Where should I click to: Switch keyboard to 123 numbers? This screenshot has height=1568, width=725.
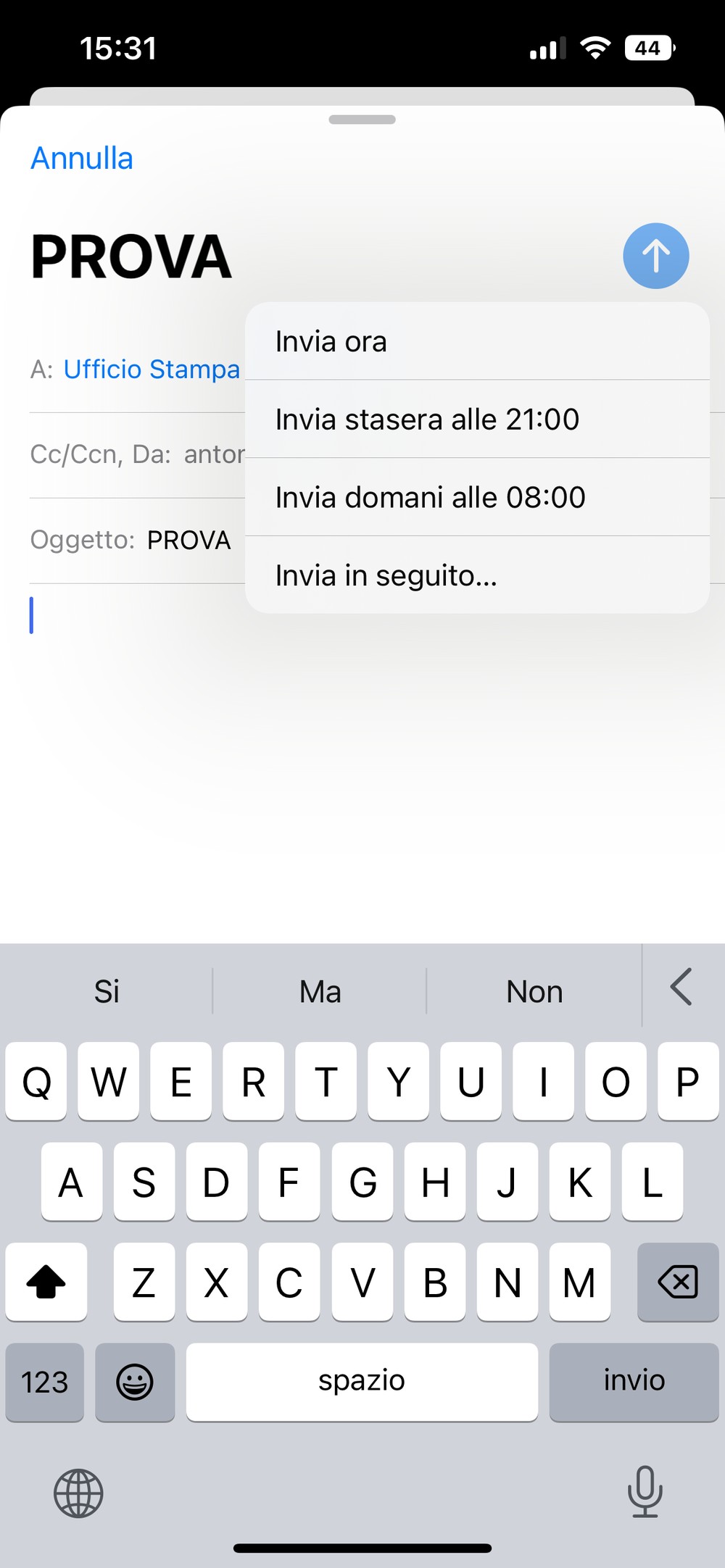coord(45,1382)
